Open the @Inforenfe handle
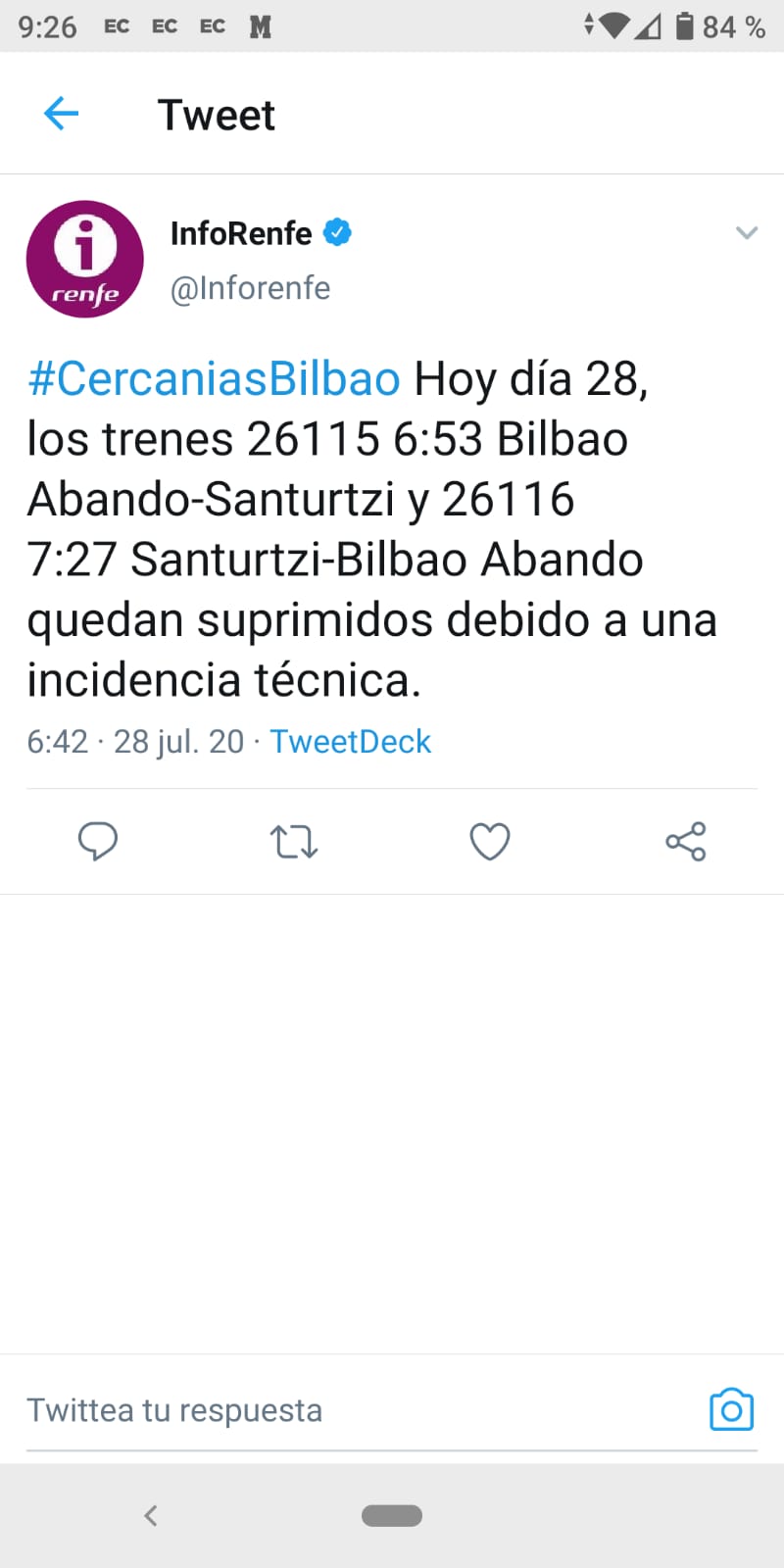This screenshot has height=1568, width=784. (250, 288)
